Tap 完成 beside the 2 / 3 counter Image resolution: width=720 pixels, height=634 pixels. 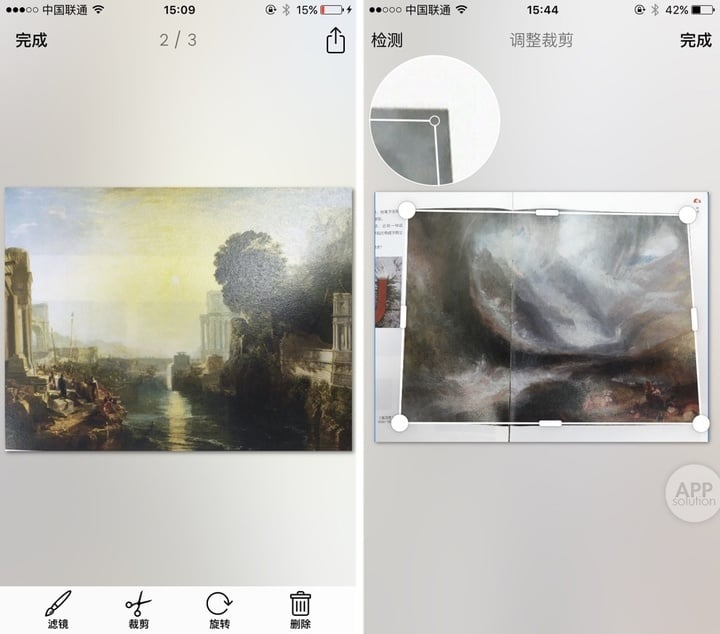tap(31, 41)
